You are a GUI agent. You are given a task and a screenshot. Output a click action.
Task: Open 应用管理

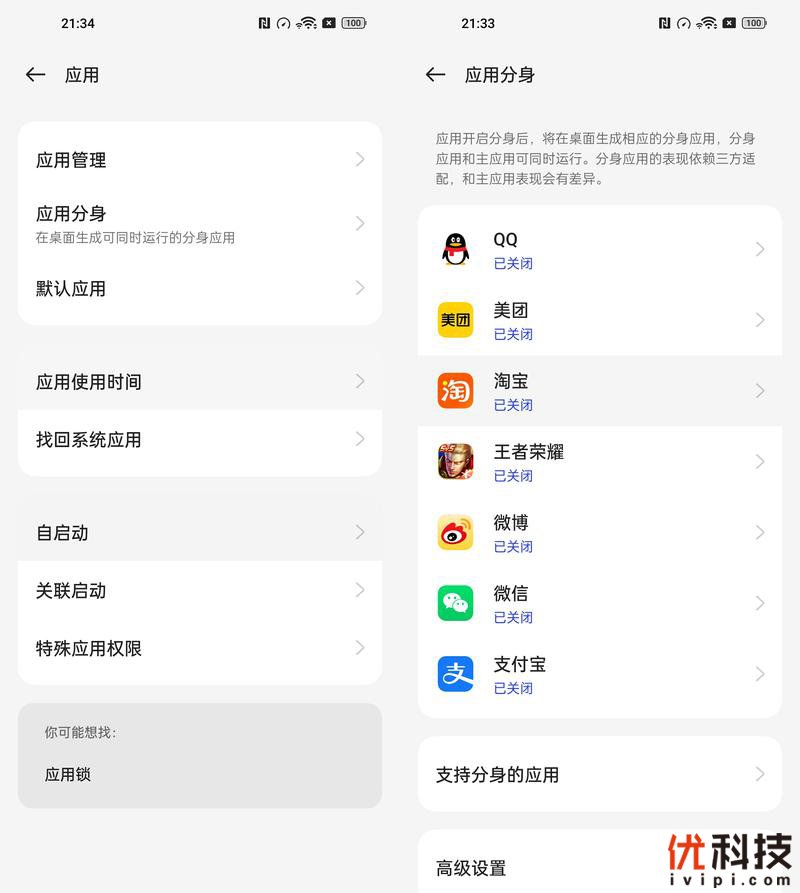pos(200,160)
